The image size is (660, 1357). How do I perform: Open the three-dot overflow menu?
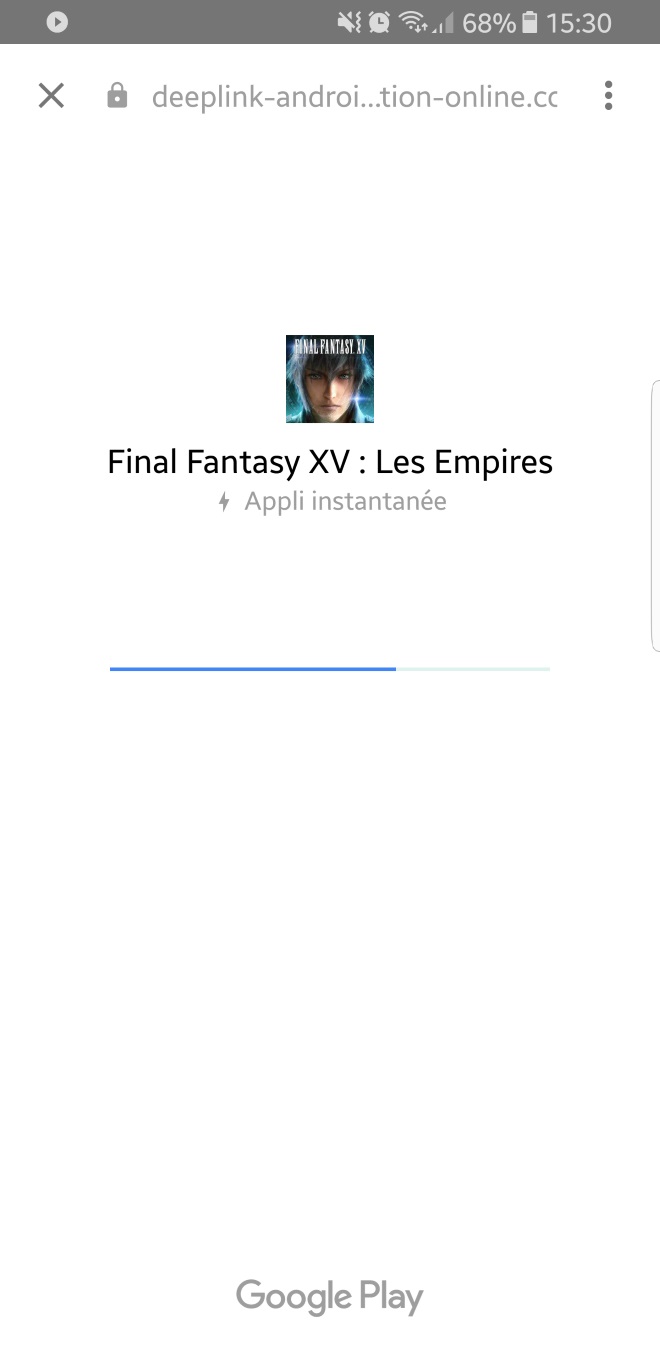608,96
